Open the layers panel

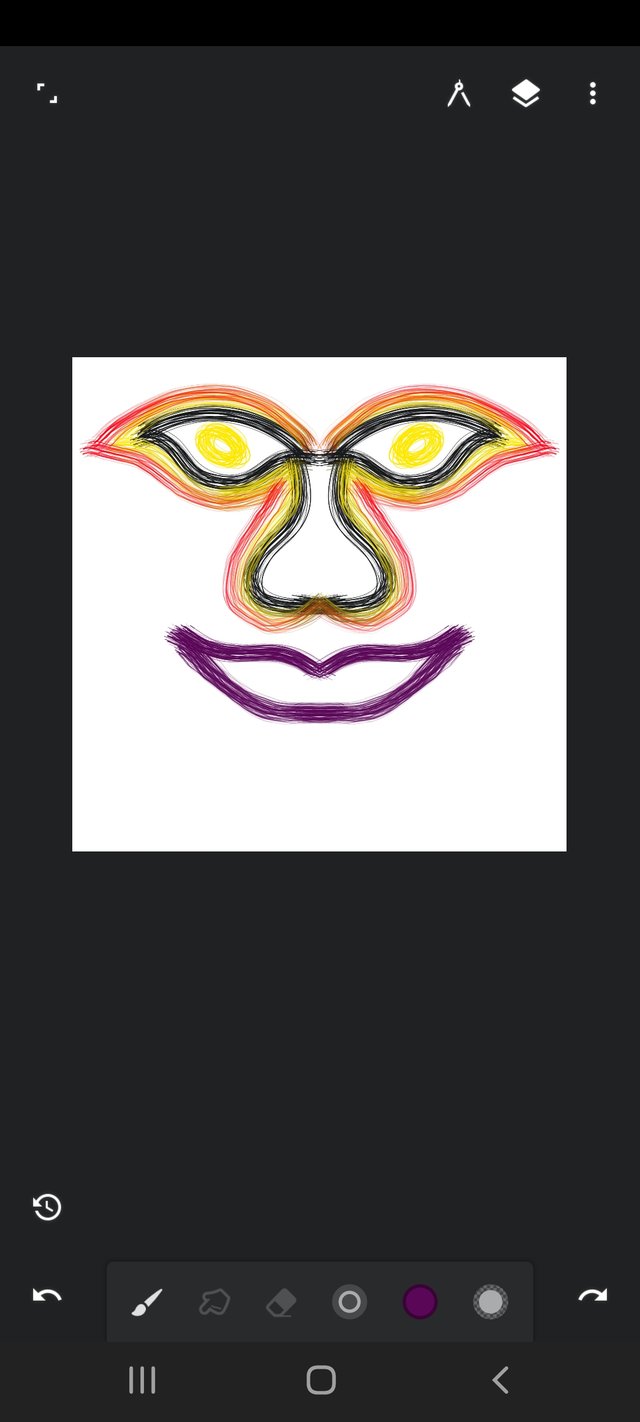click(x=526, y=94)
